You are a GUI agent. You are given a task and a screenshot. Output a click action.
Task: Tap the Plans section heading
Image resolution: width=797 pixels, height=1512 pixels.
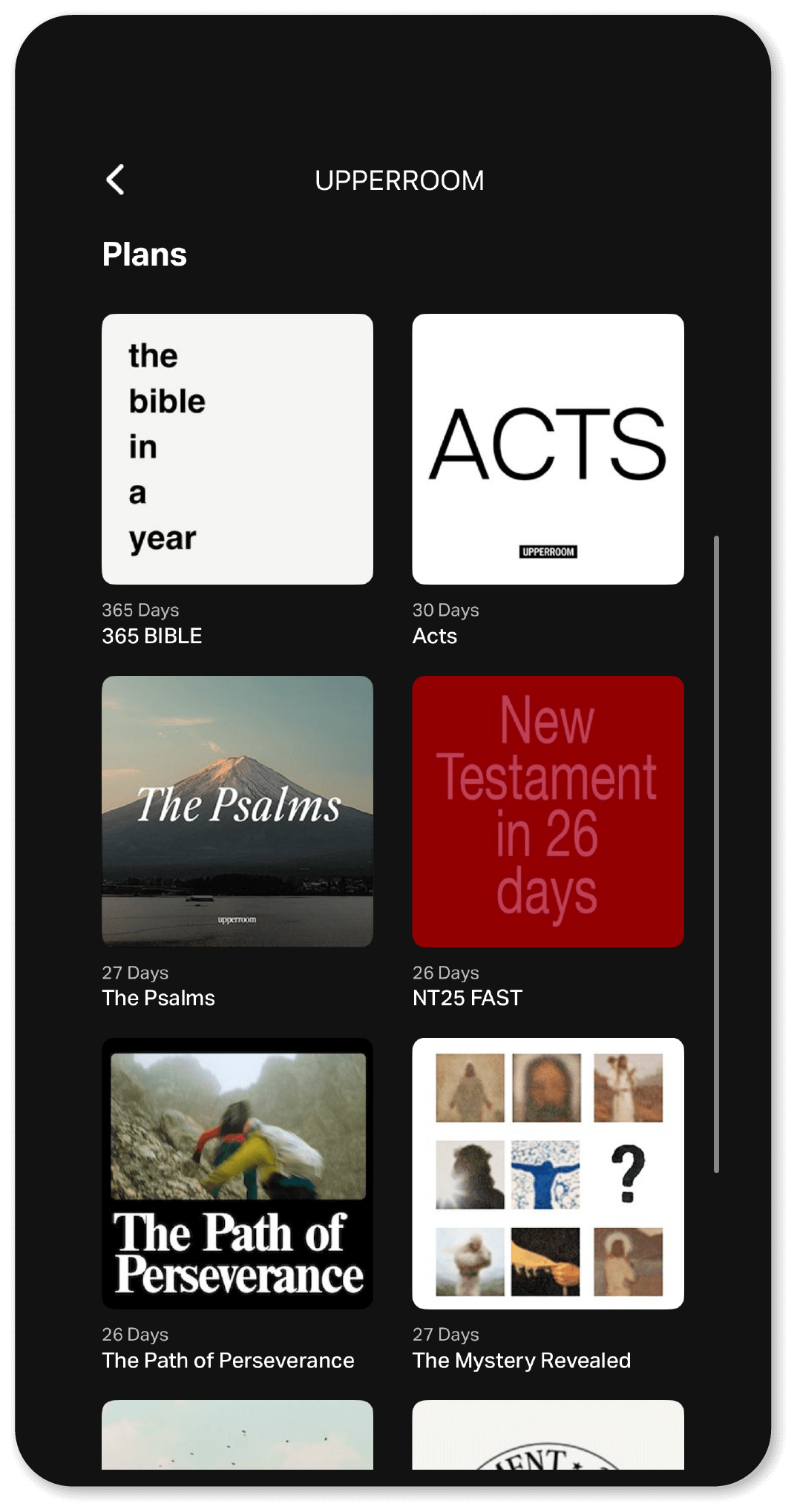[144, 254]
